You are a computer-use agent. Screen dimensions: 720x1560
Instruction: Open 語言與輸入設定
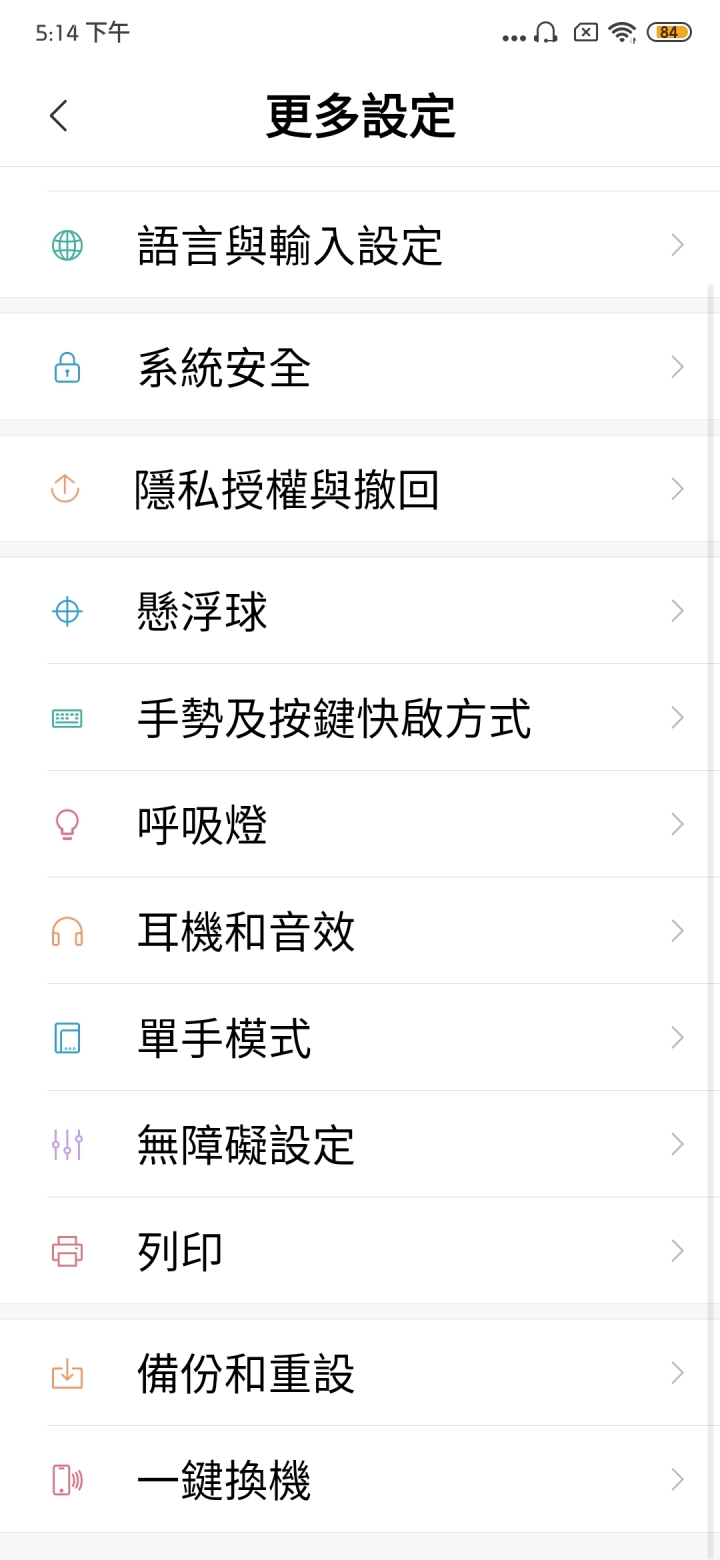(360, 245)
